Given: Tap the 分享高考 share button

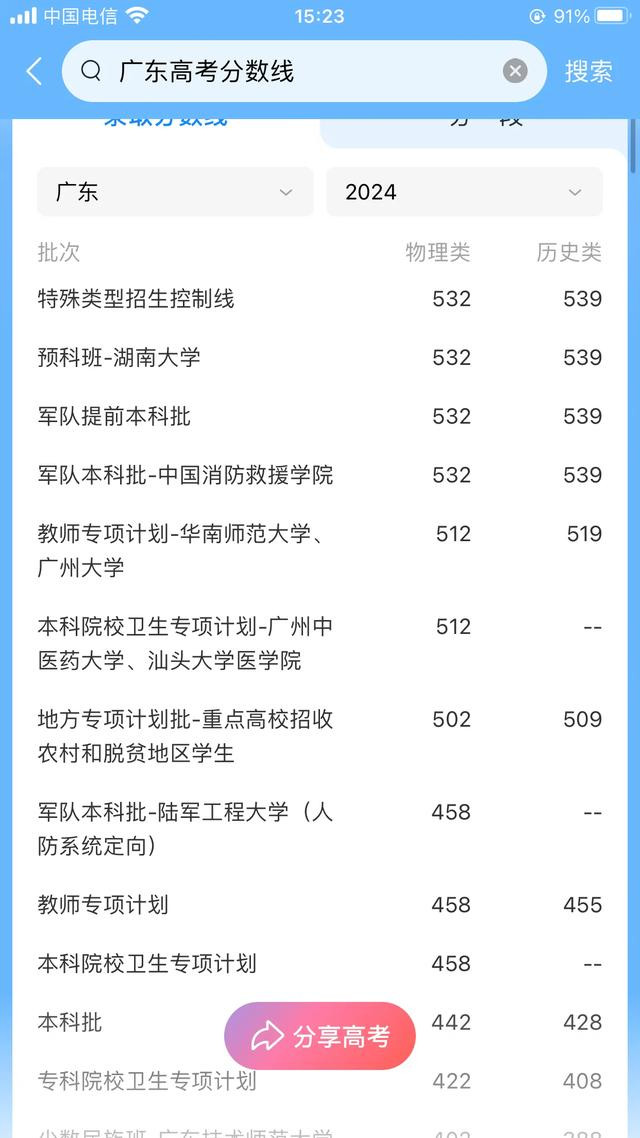Looking at the screenshot, I should [x=320, y=1036].
